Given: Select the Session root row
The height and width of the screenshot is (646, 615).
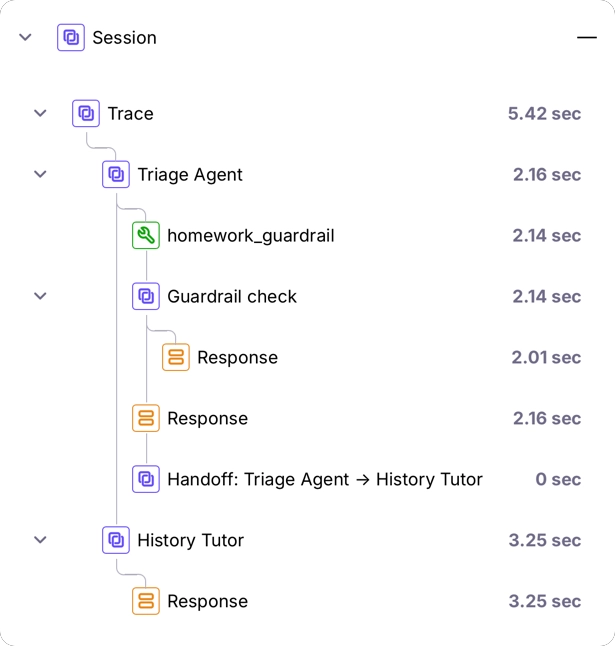Looking at the screenshot, I should (124, 37).
